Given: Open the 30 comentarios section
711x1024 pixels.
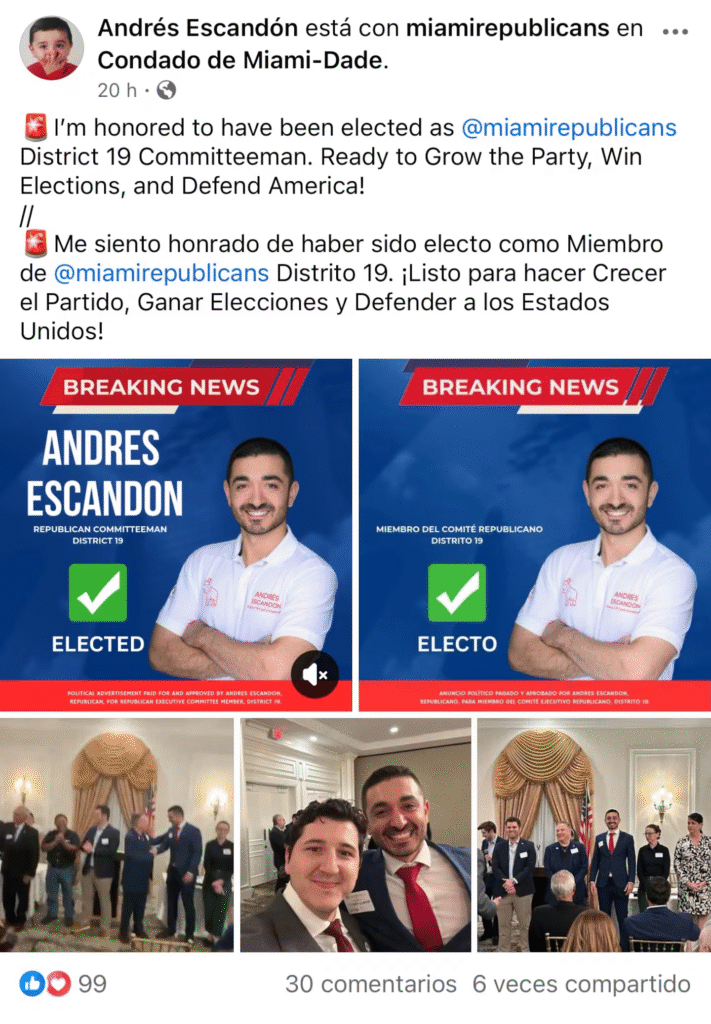Looking at the screenshot, I should (x=370, y=984).
